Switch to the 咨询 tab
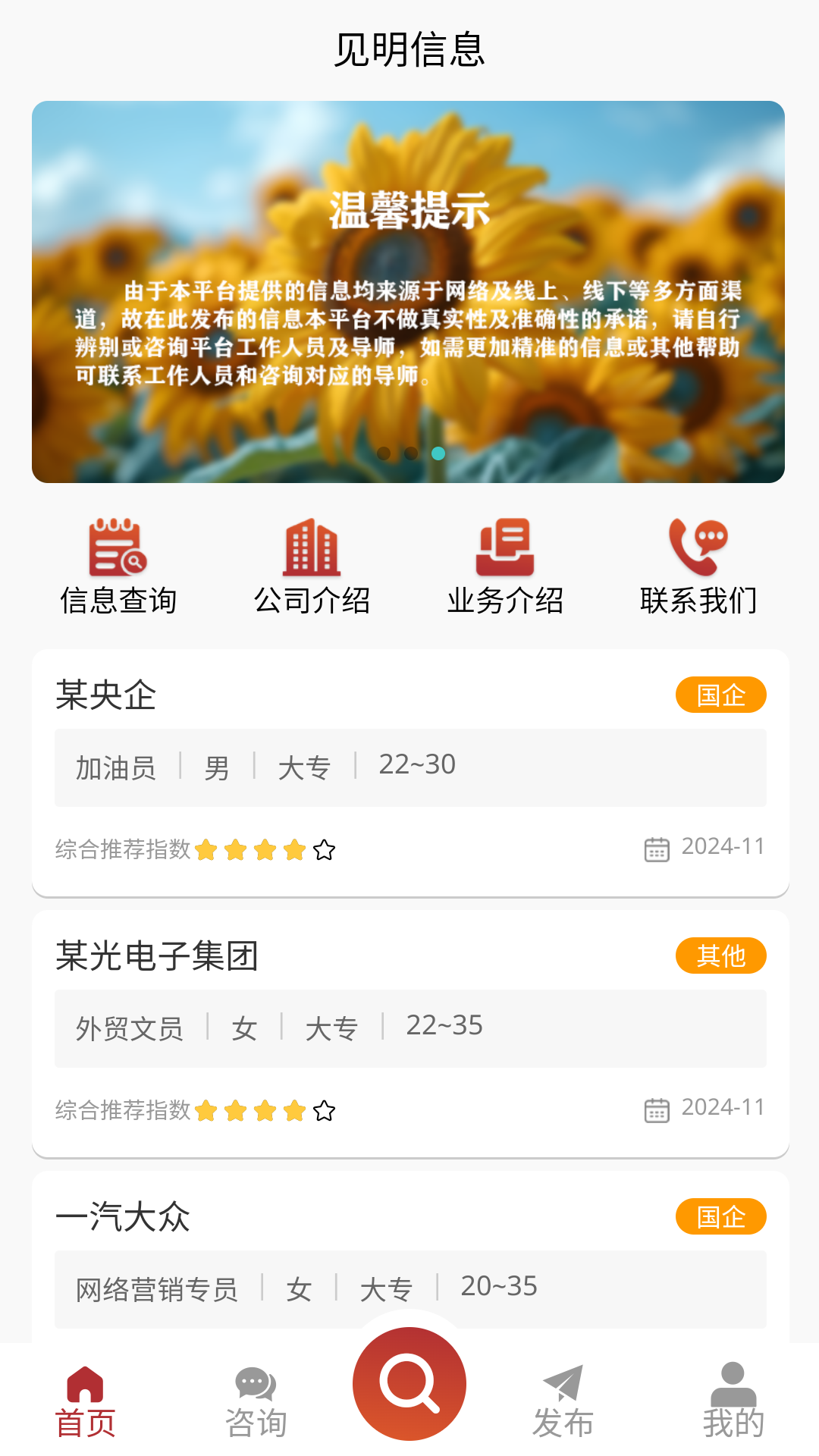This screenshot has height=1456, width=819. tap(256, 1402)
